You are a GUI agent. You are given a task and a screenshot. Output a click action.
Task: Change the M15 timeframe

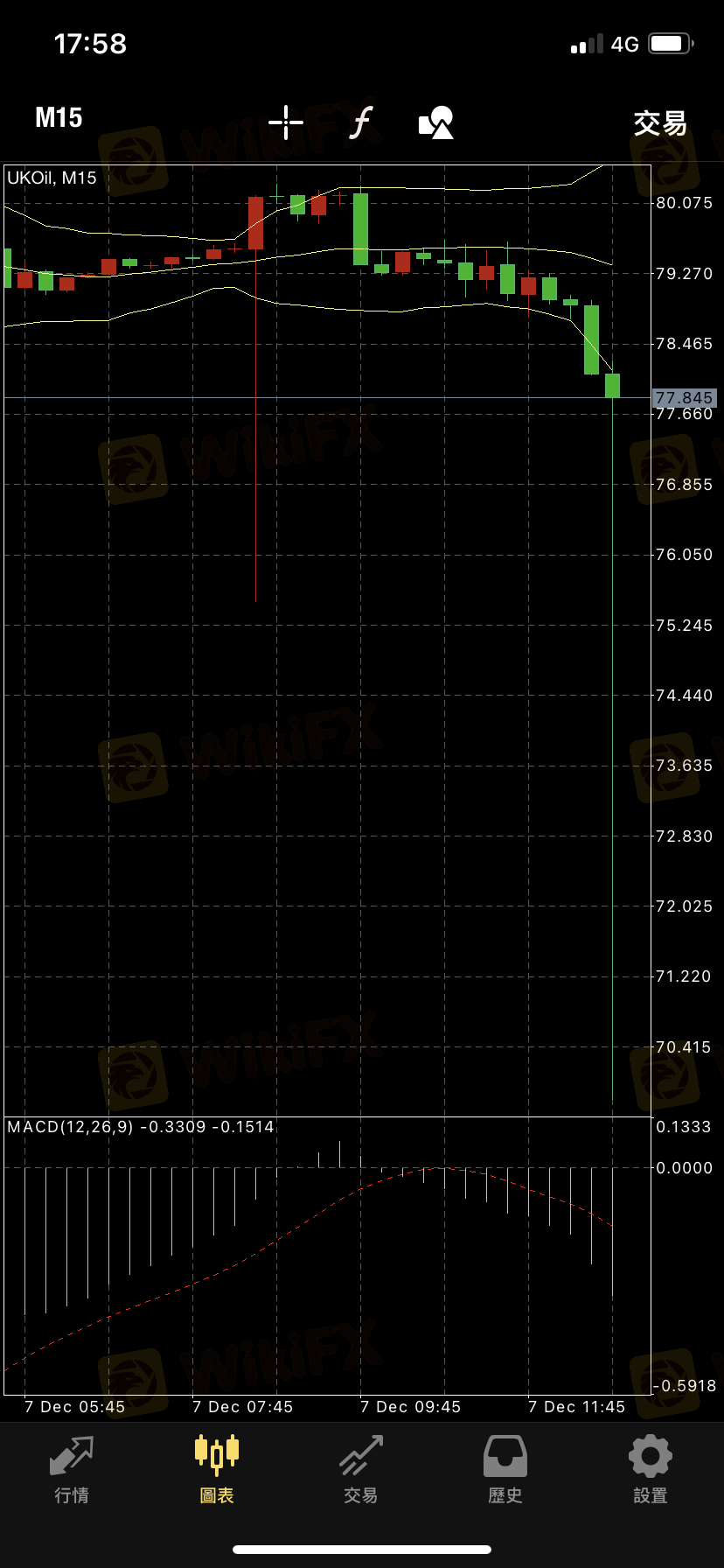click(x=59, y=118)
